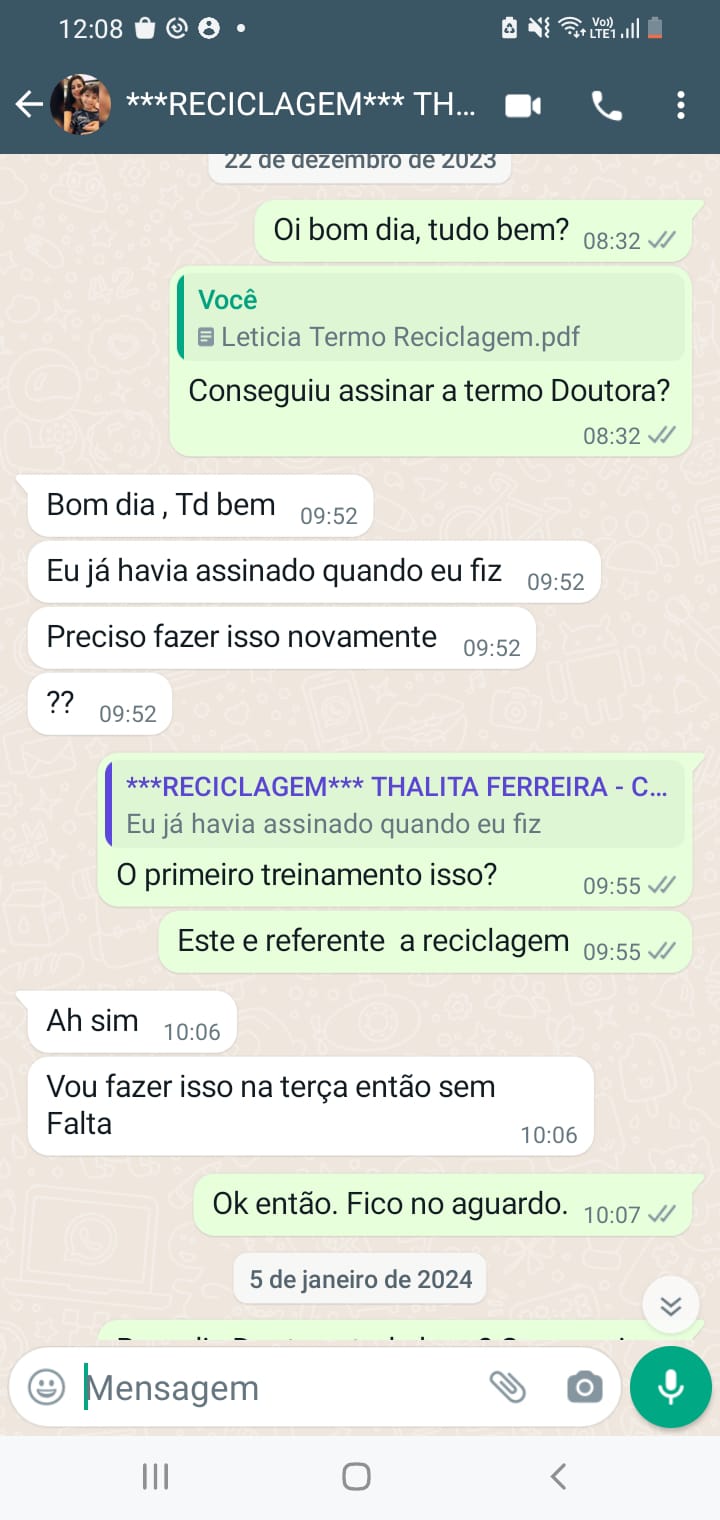Viewport: 720px width, 1520px height.
Task: Open the recent apps view
Action: 155,1476
